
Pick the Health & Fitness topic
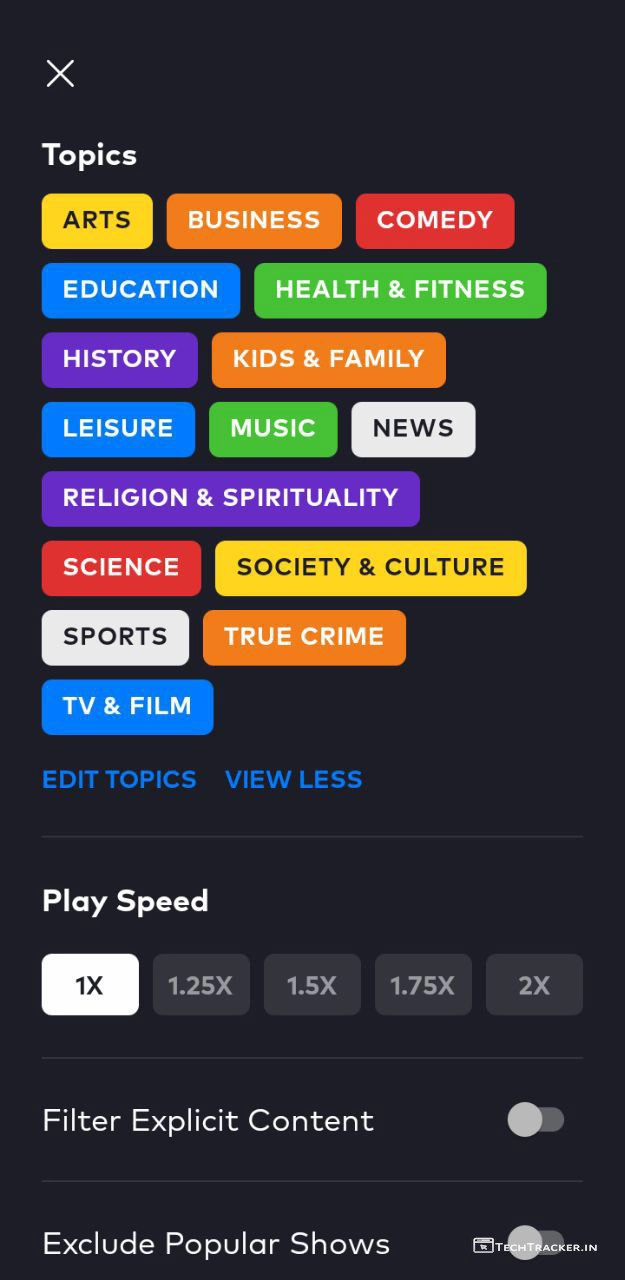[x=400, y=290]
